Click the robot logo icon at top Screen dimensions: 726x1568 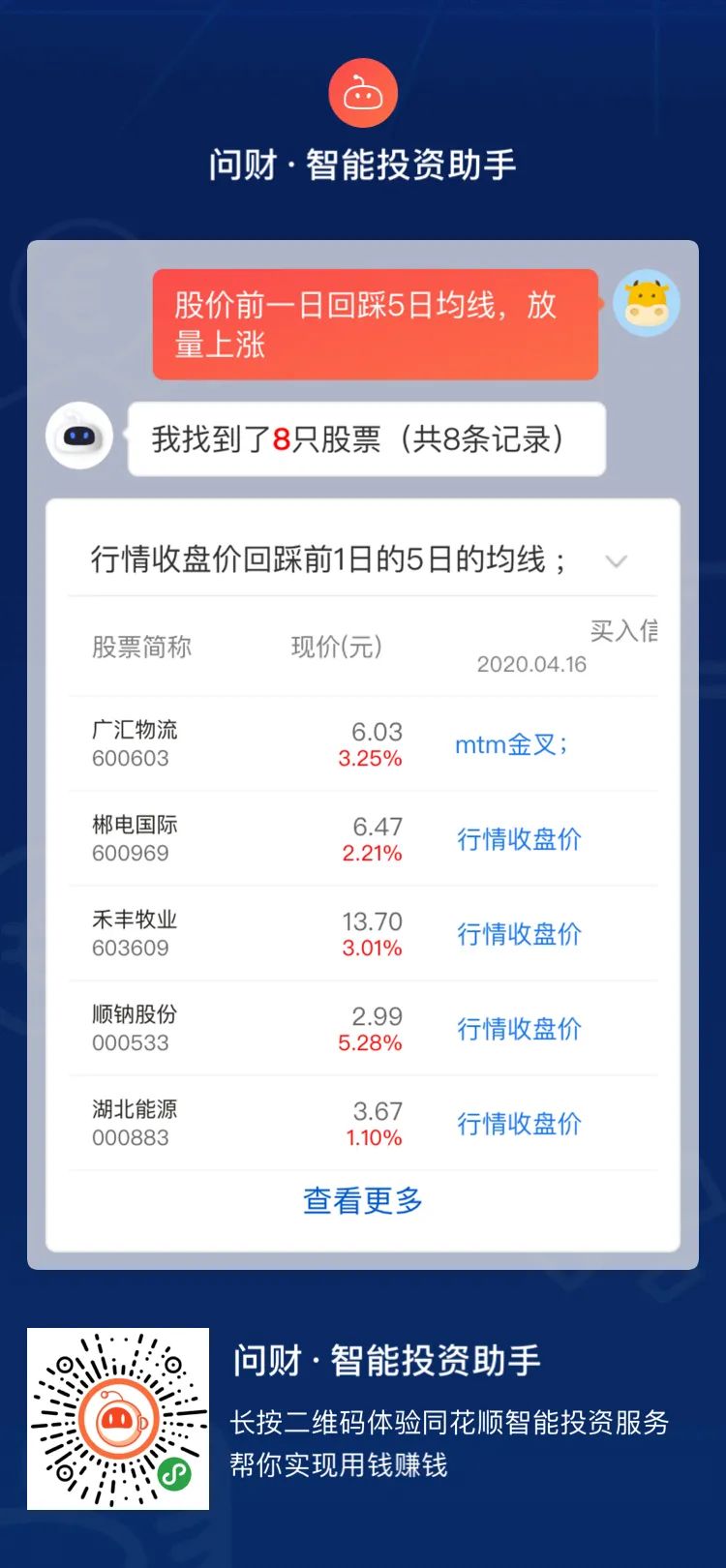[362, 92]
